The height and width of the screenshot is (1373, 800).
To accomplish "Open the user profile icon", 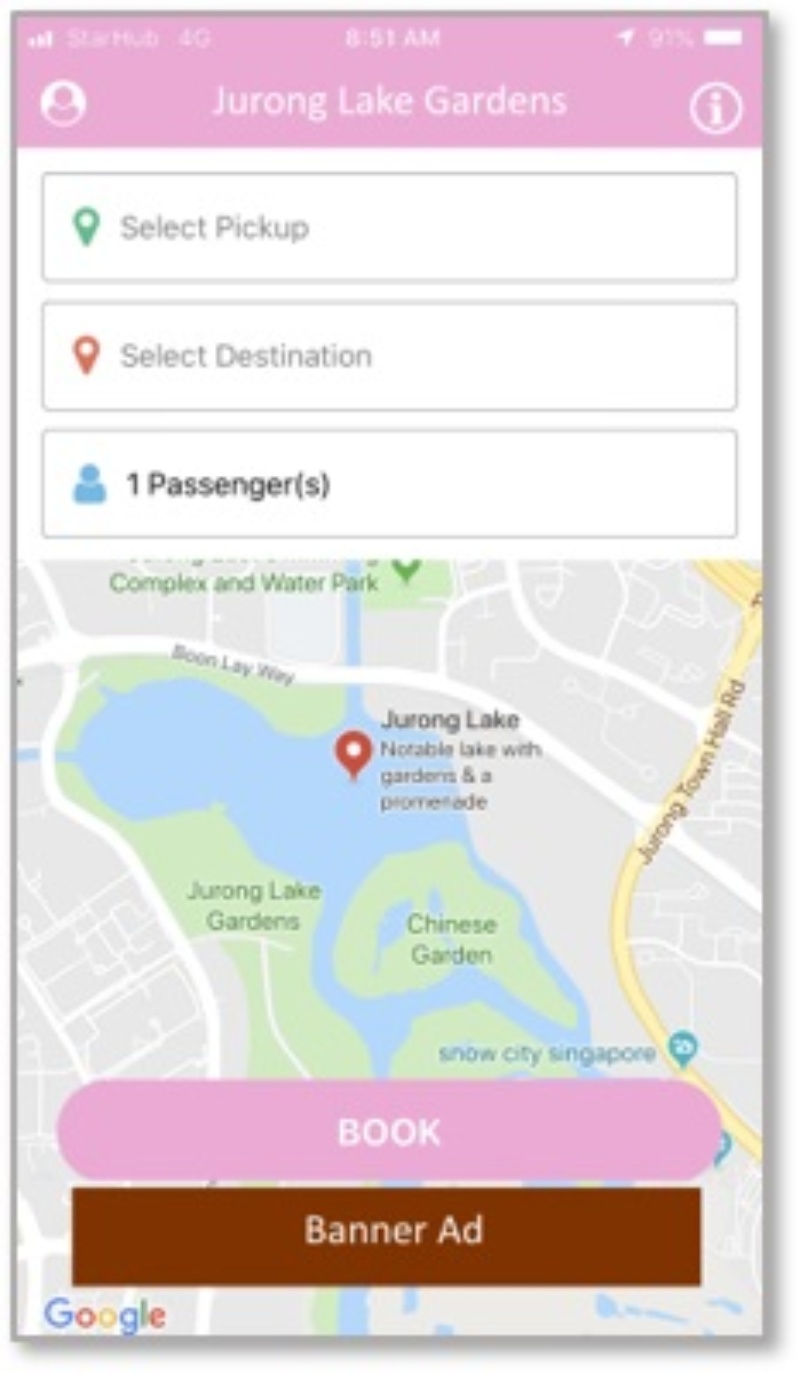I will [x=63, y=104].
